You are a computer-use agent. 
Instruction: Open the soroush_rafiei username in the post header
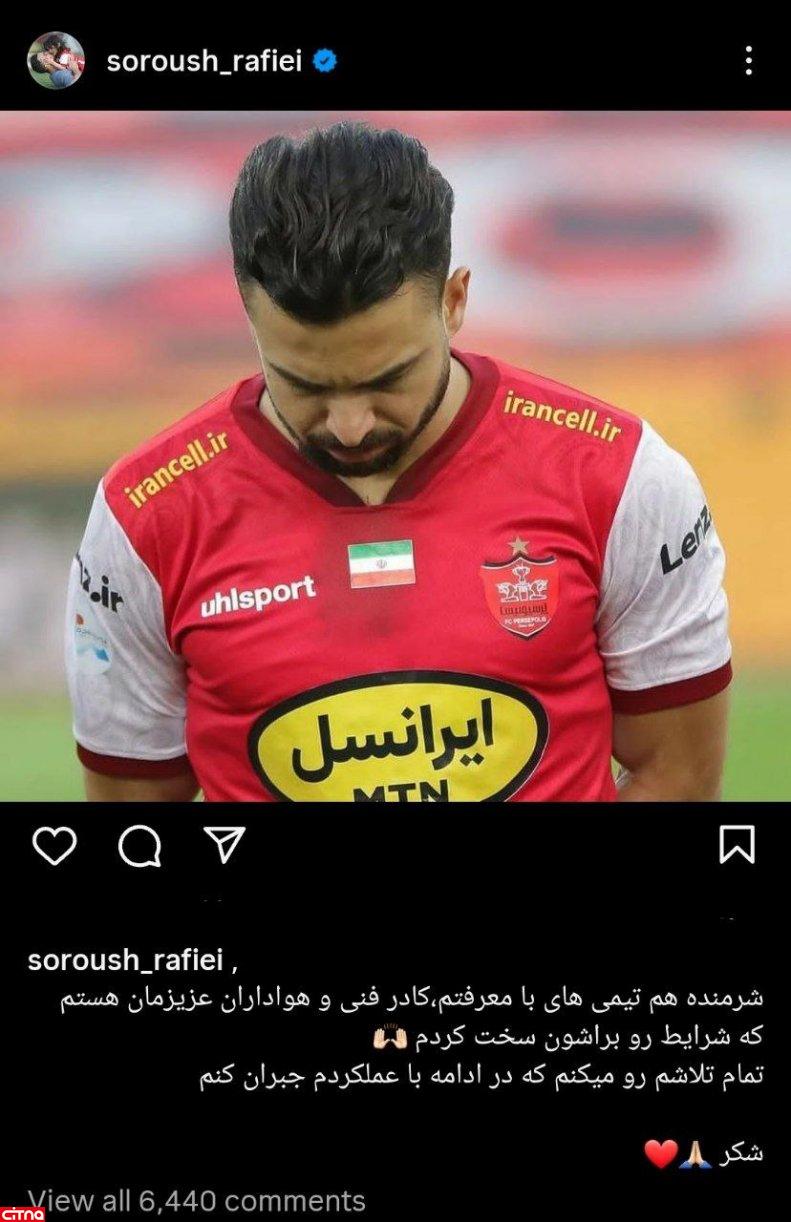[x=204, y=61]
